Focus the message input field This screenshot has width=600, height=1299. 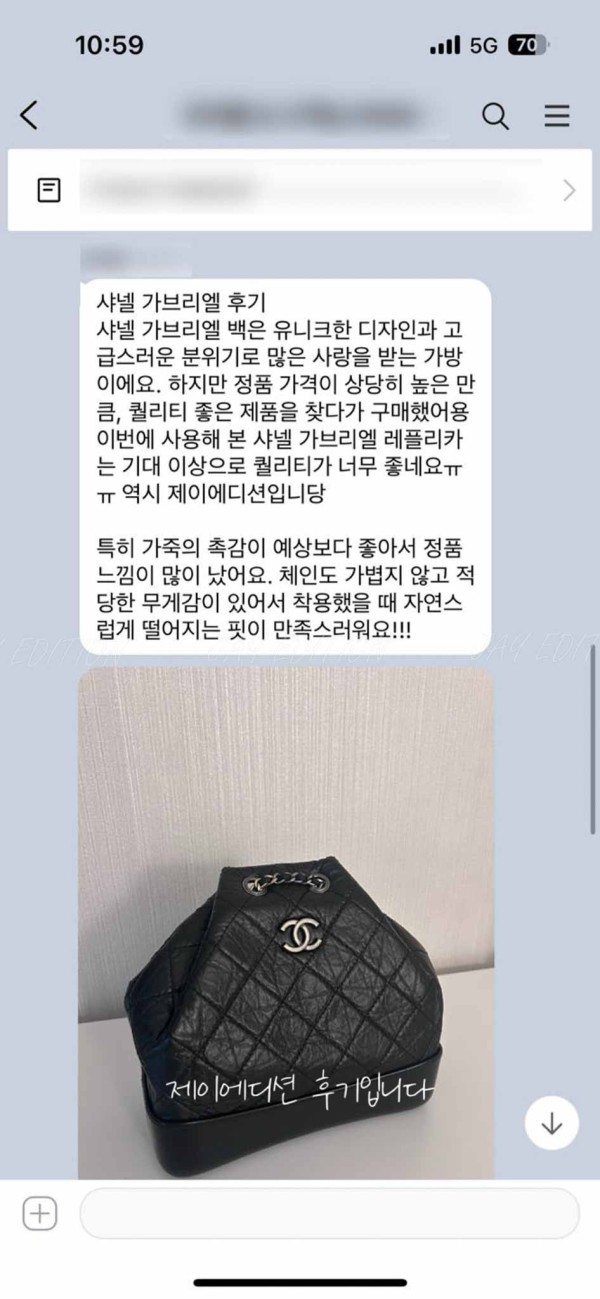tap(329, 1214)
